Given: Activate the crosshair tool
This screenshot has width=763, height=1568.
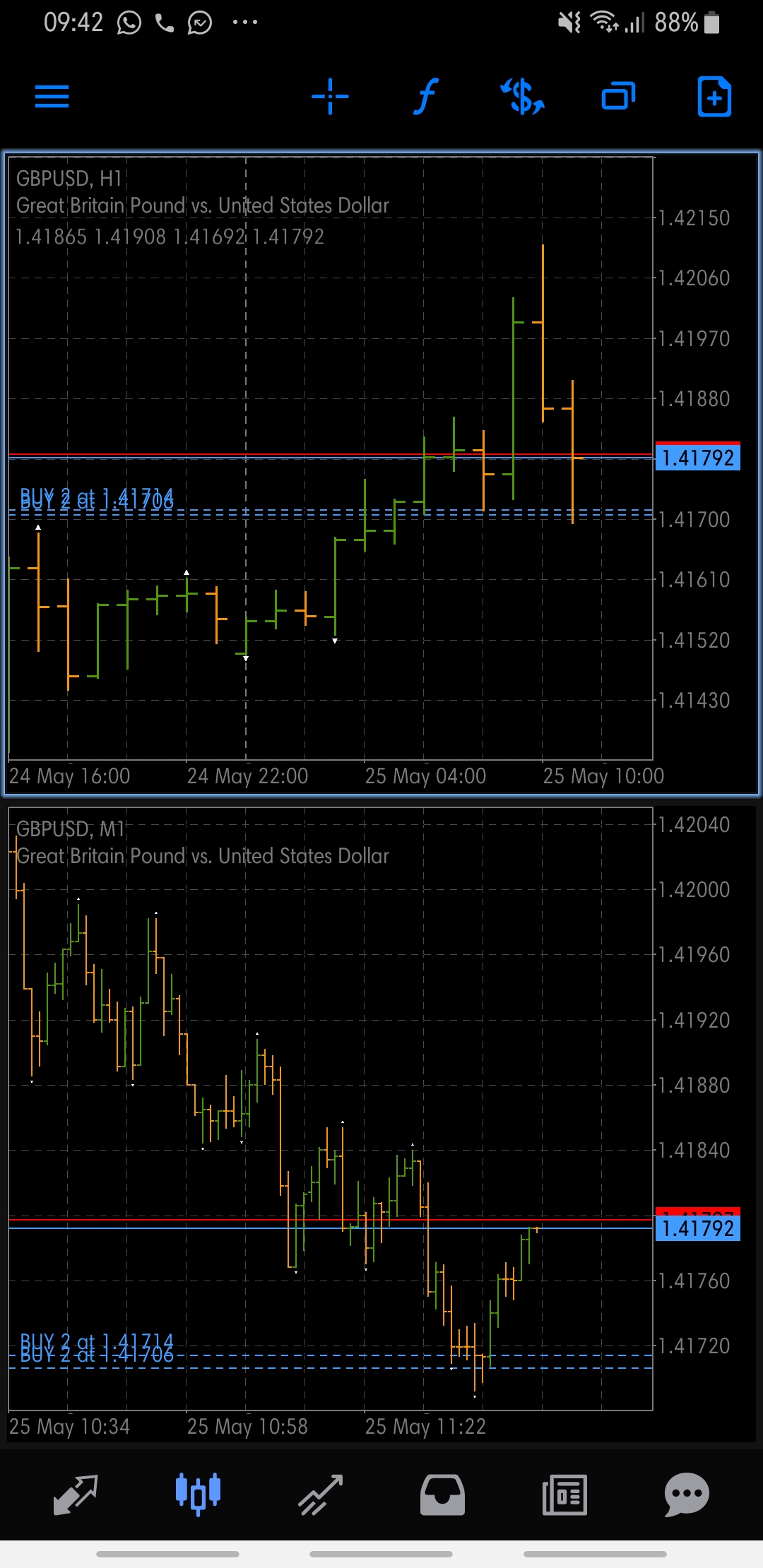Looking at the screenshot, I should (330, 96).
